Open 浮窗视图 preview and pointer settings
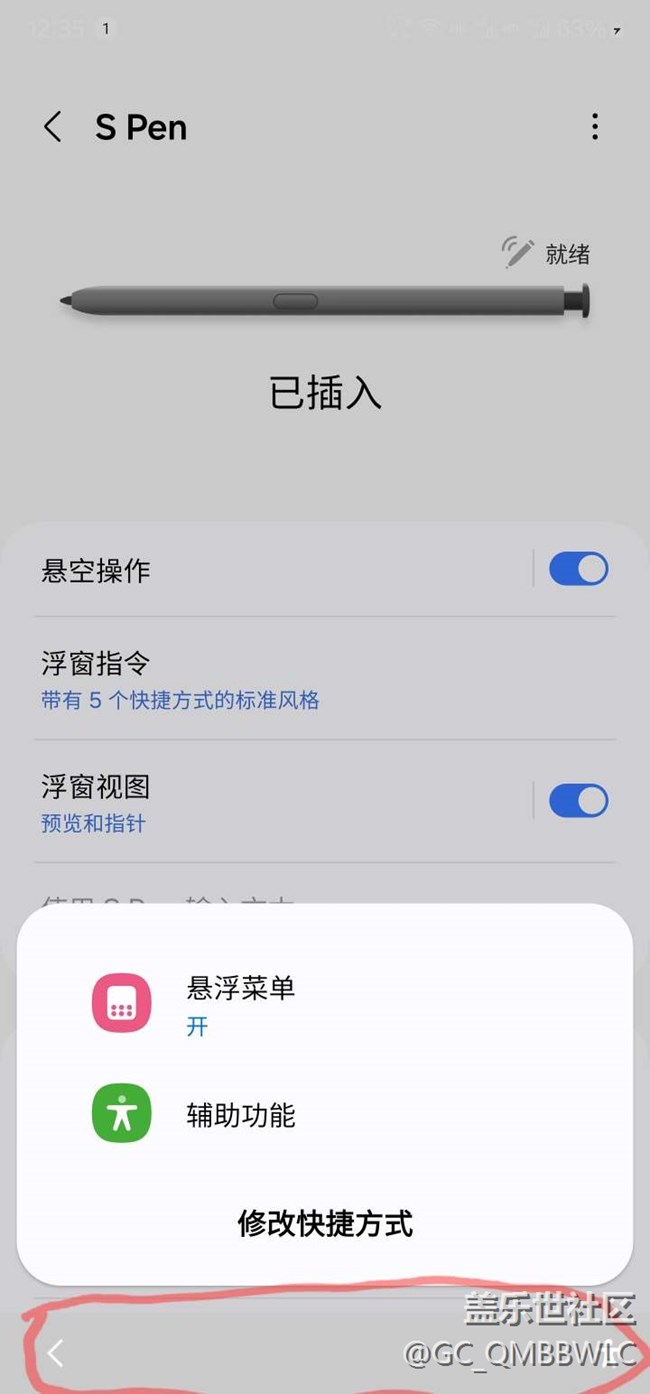 click(x=250, y=803)
